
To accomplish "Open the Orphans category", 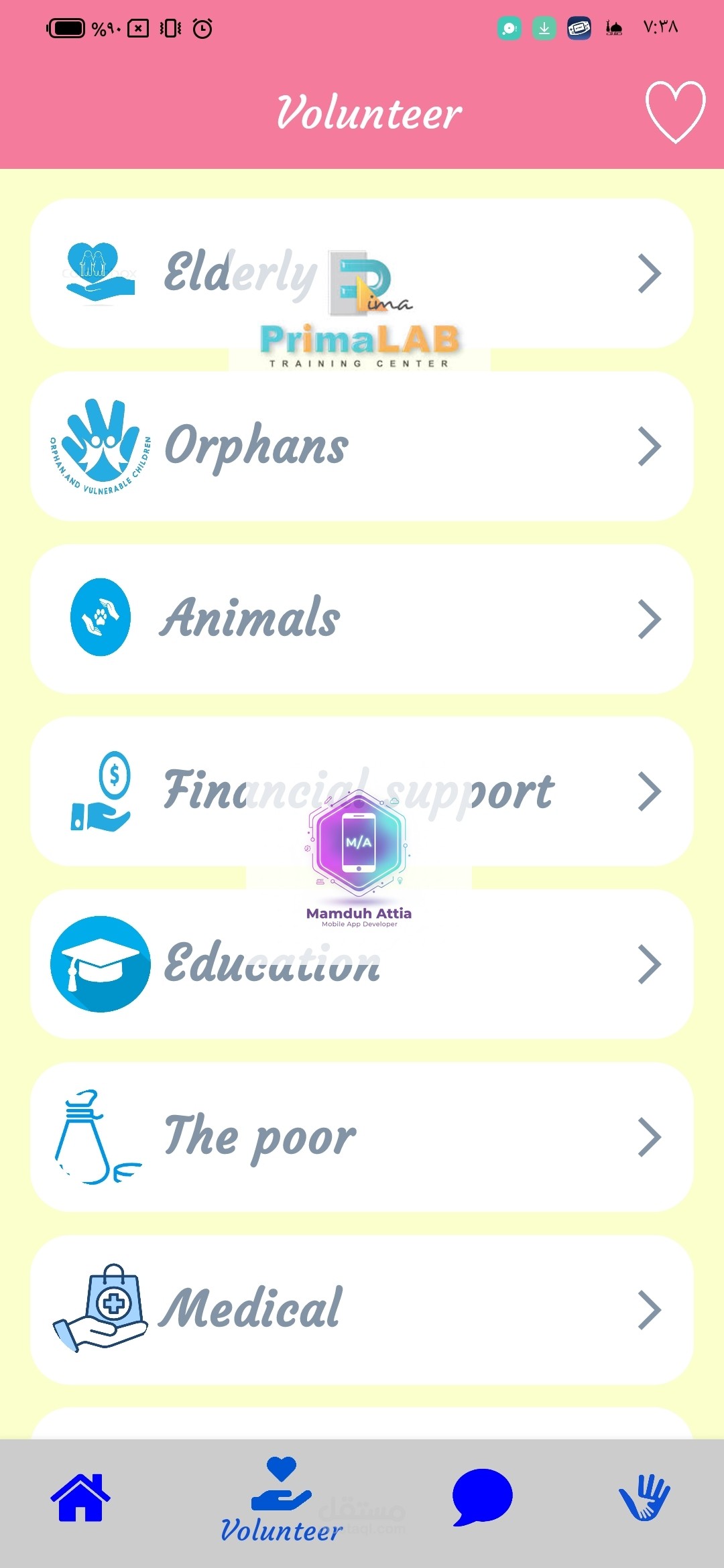I will tap(362, 446).
